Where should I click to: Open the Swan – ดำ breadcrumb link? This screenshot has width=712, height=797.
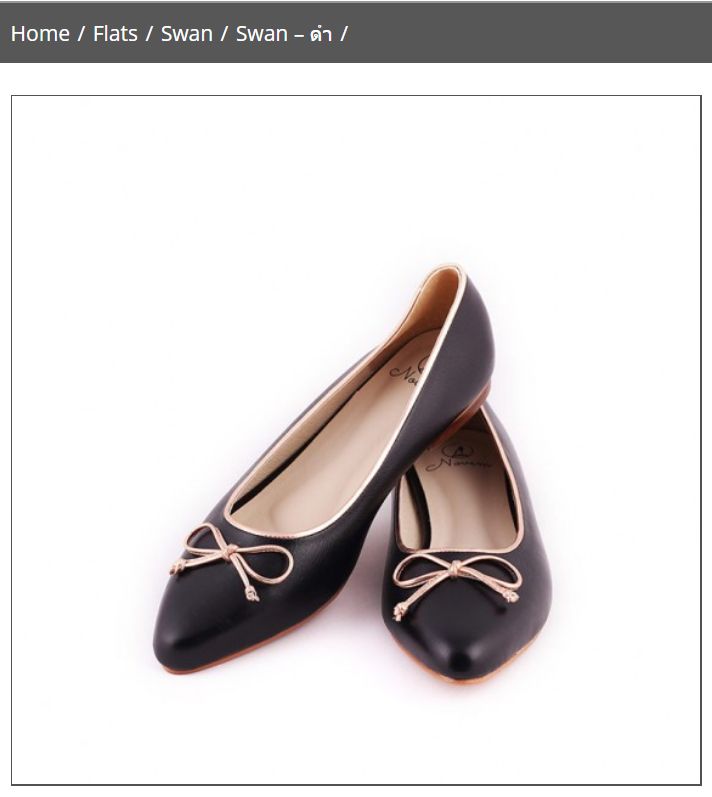[284, 34]
